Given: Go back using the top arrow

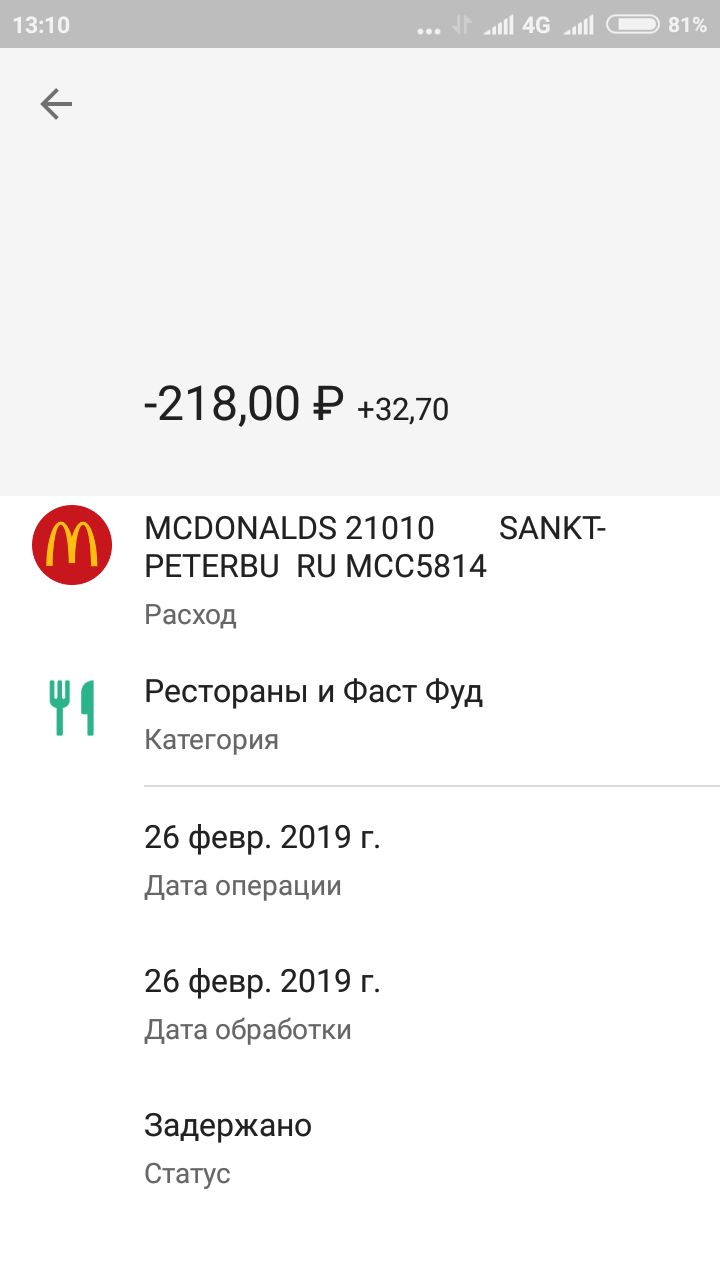Looking at the screenshot, I should [56, 104].
